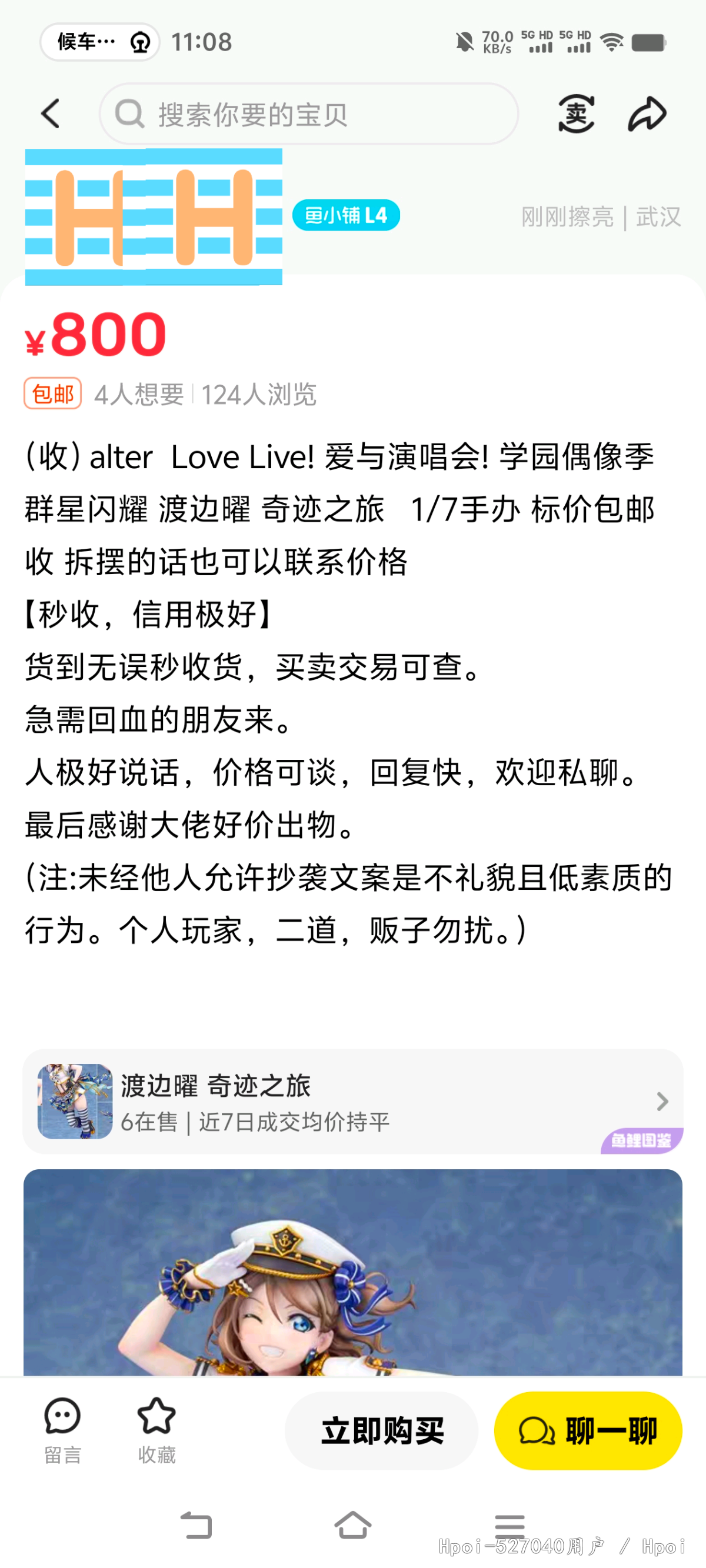Go to the system home screen
The image size is (706, 1568).
(352, 1525)
